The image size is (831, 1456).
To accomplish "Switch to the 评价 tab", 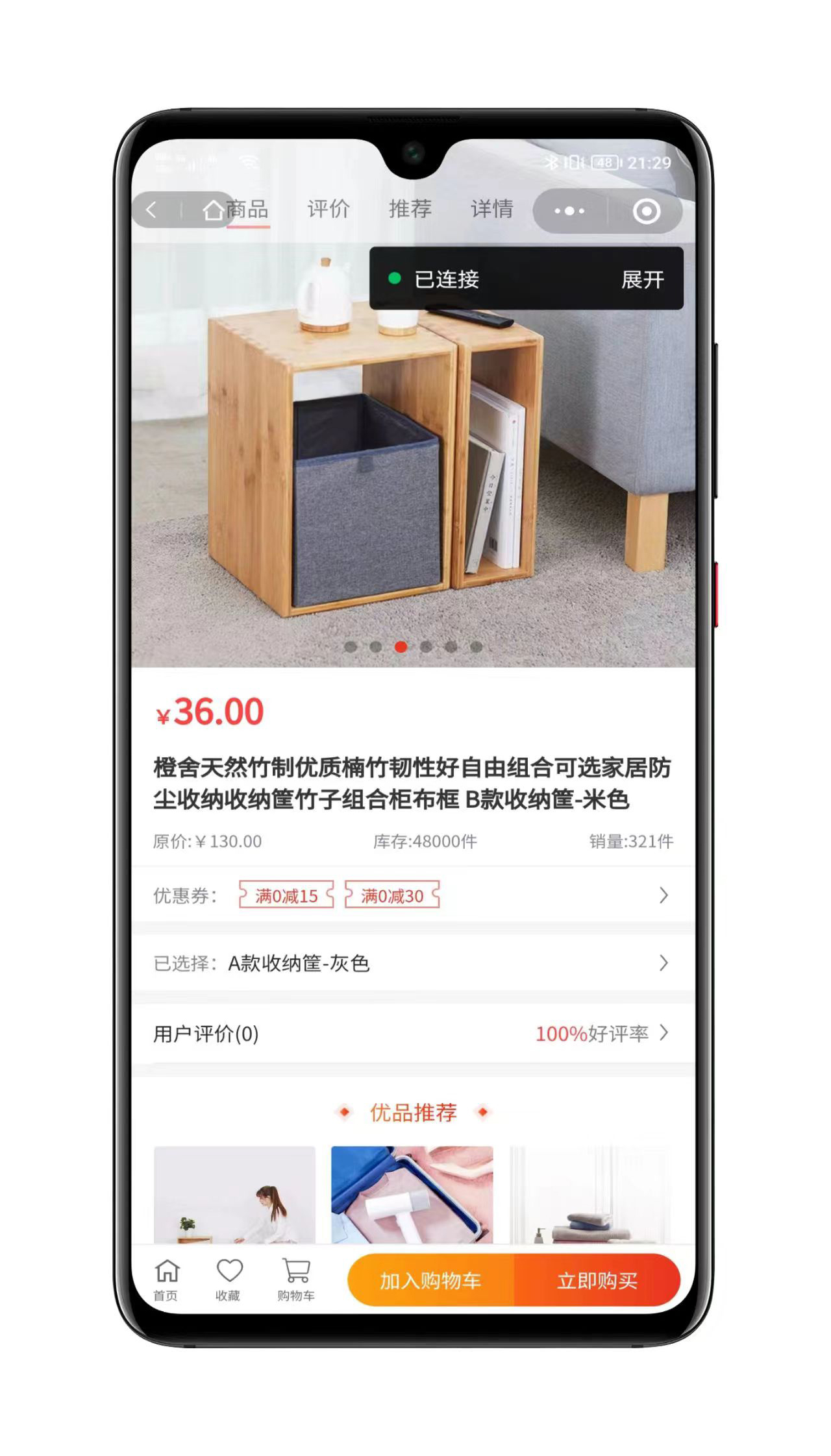I will (330, 209).
